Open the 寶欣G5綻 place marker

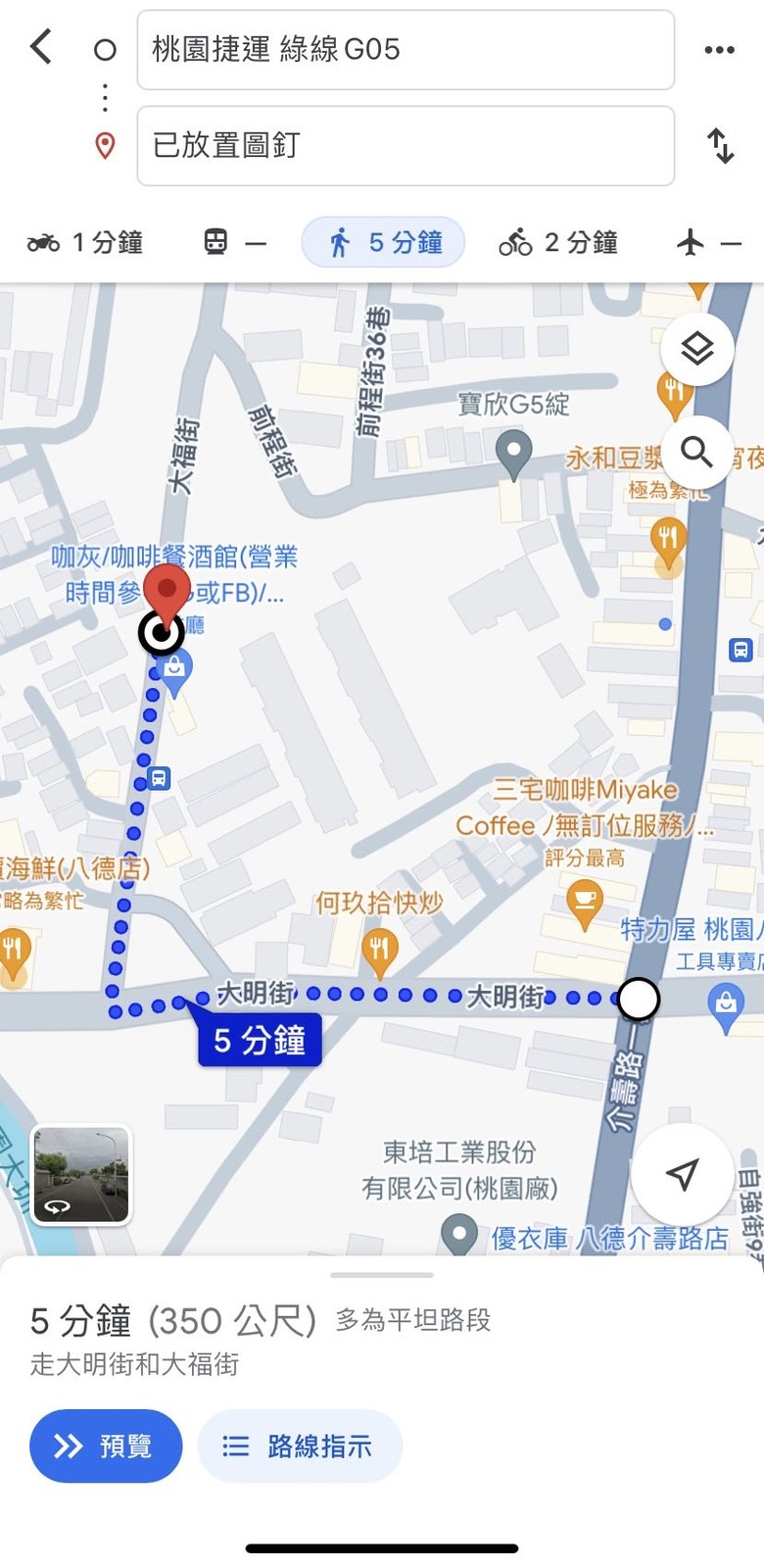[513, 456]
